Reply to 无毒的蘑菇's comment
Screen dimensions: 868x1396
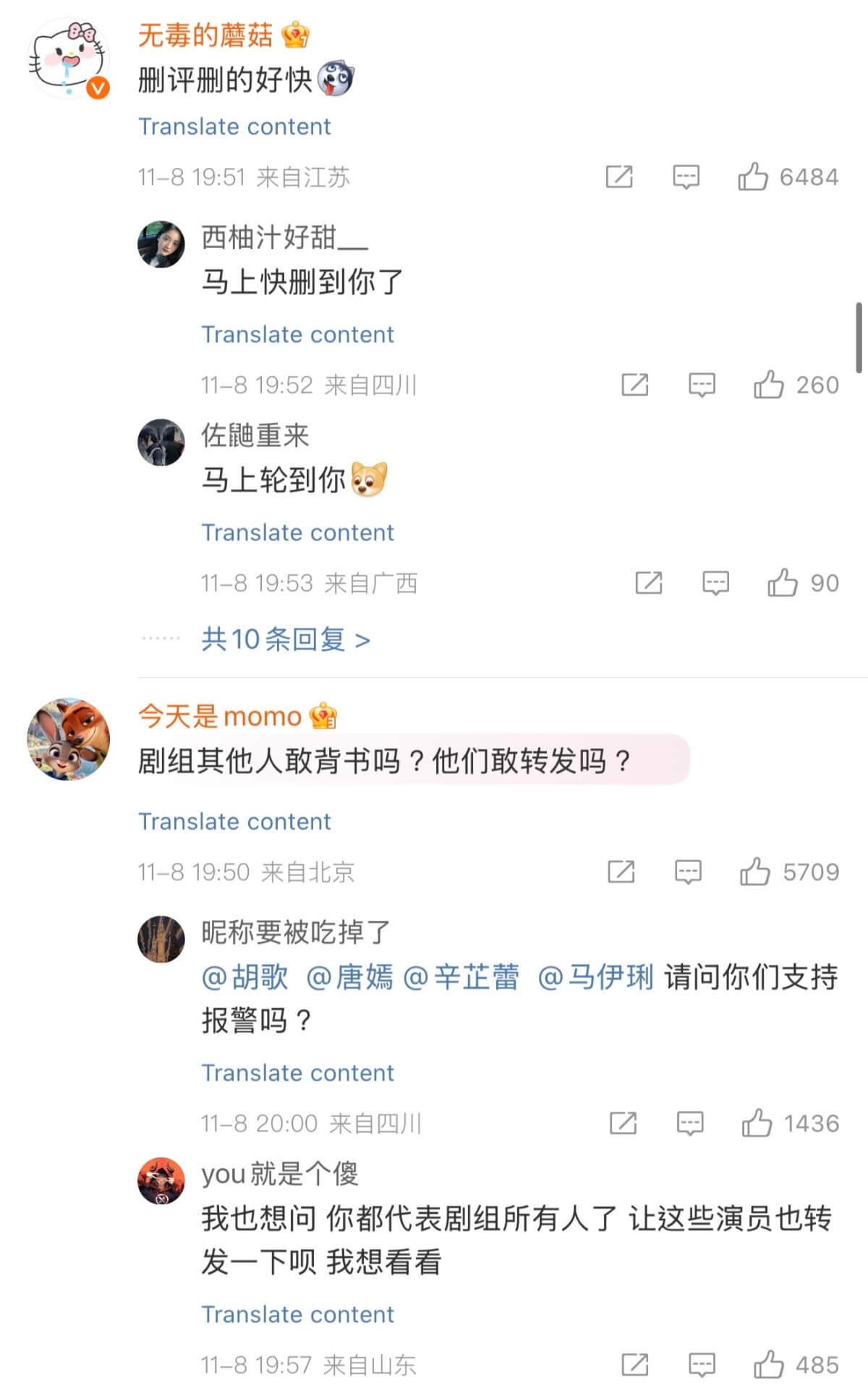[x=686, y=176]
